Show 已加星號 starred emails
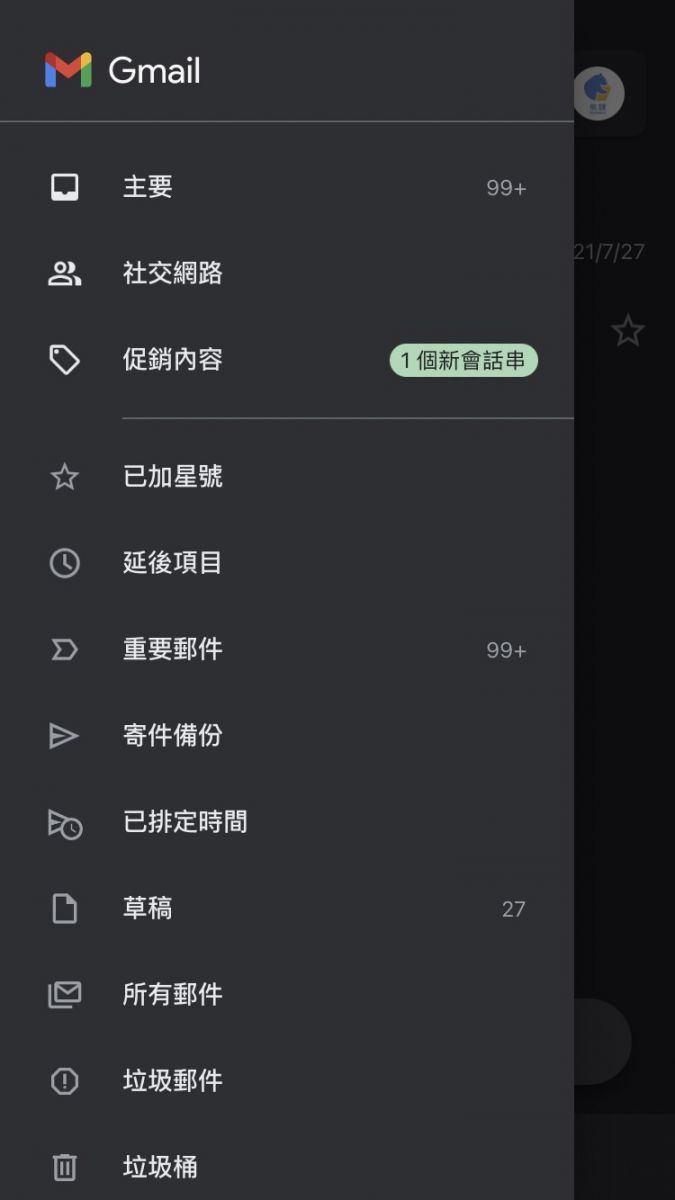 pyautogui.click(x=287, y=477)
